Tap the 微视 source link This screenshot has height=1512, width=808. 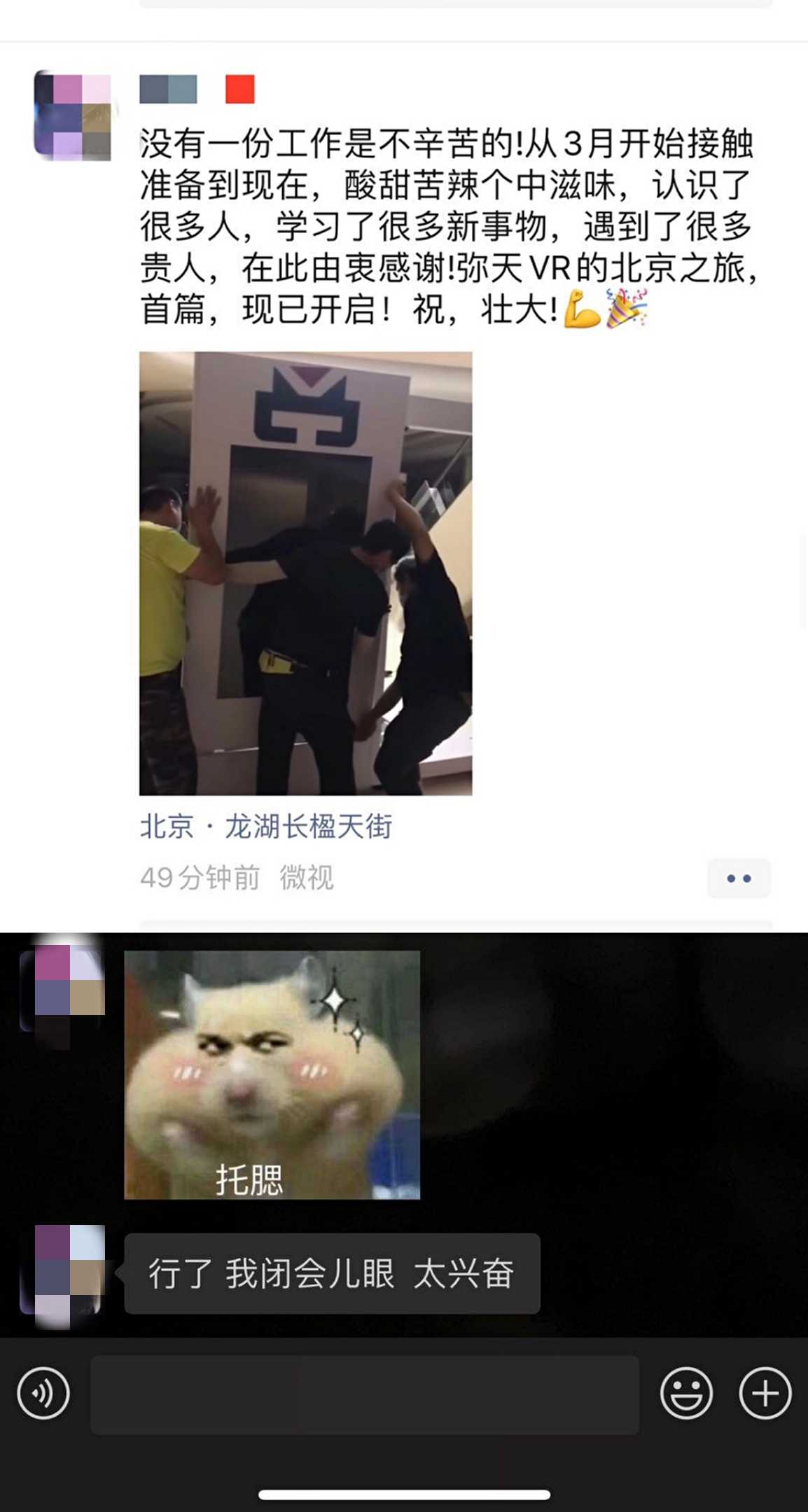pyautogui.click(x=306, y=877)
